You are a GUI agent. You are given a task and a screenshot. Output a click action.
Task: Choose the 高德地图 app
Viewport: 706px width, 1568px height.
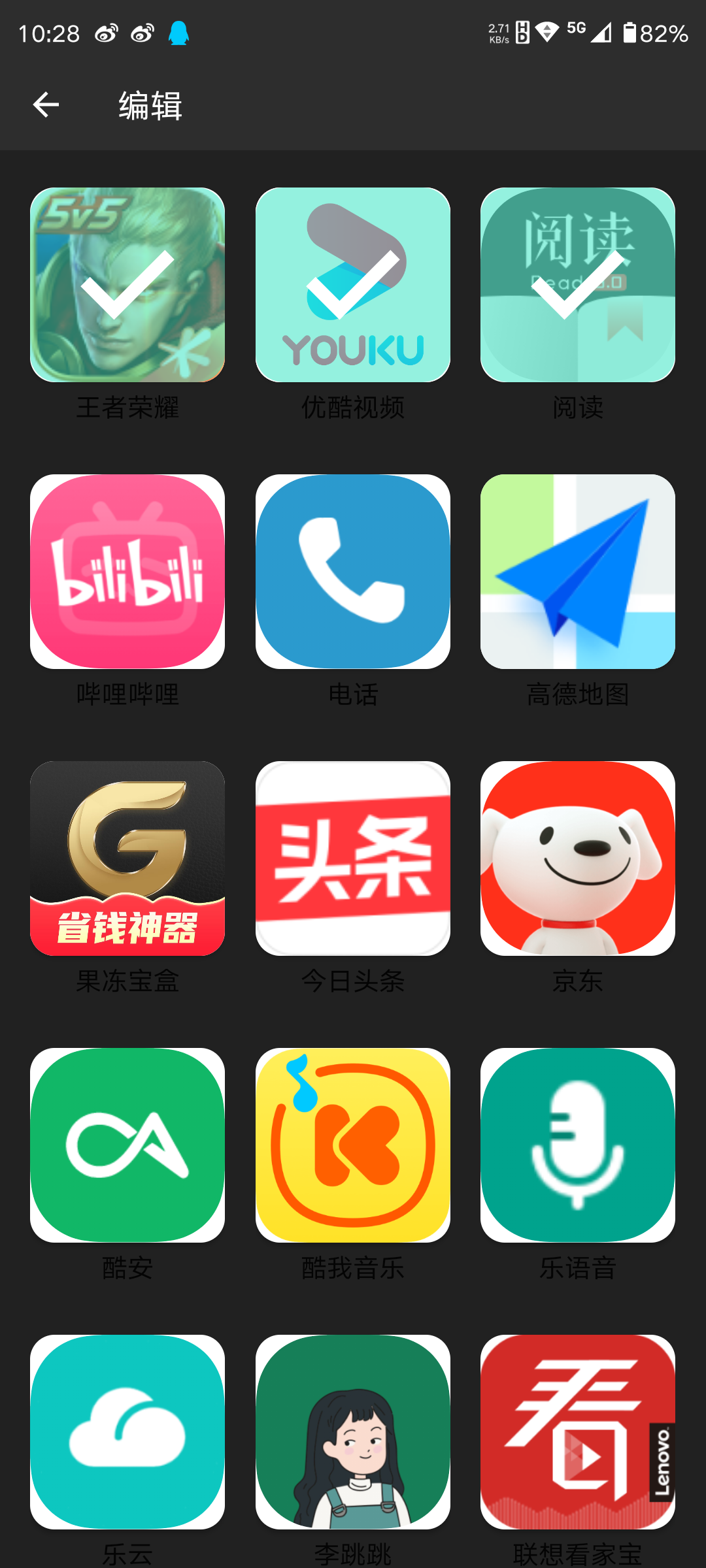pyautogui.click(x=577, y=572)
